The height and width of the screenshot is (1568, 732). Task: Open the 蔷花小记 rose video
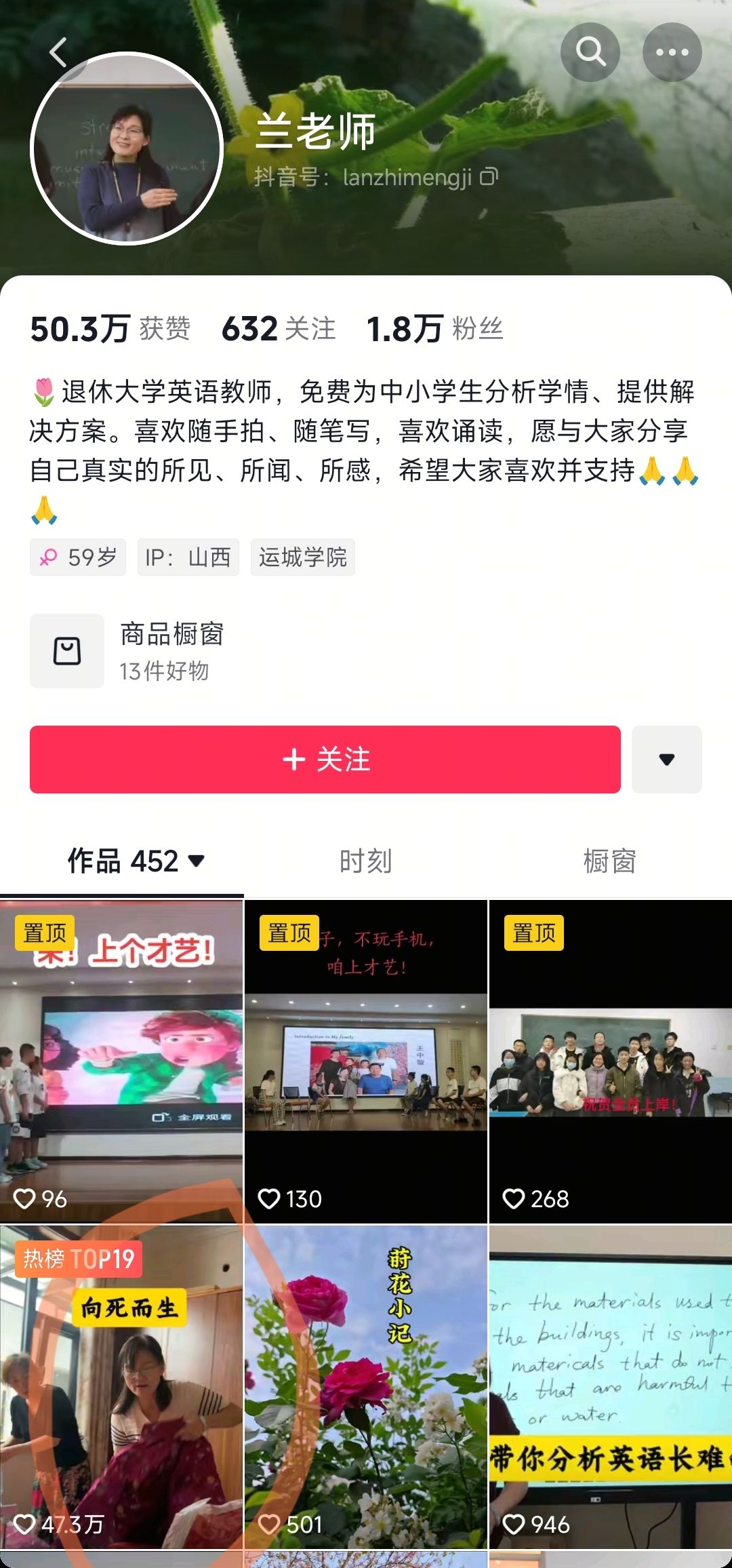tap(366, 1388)
